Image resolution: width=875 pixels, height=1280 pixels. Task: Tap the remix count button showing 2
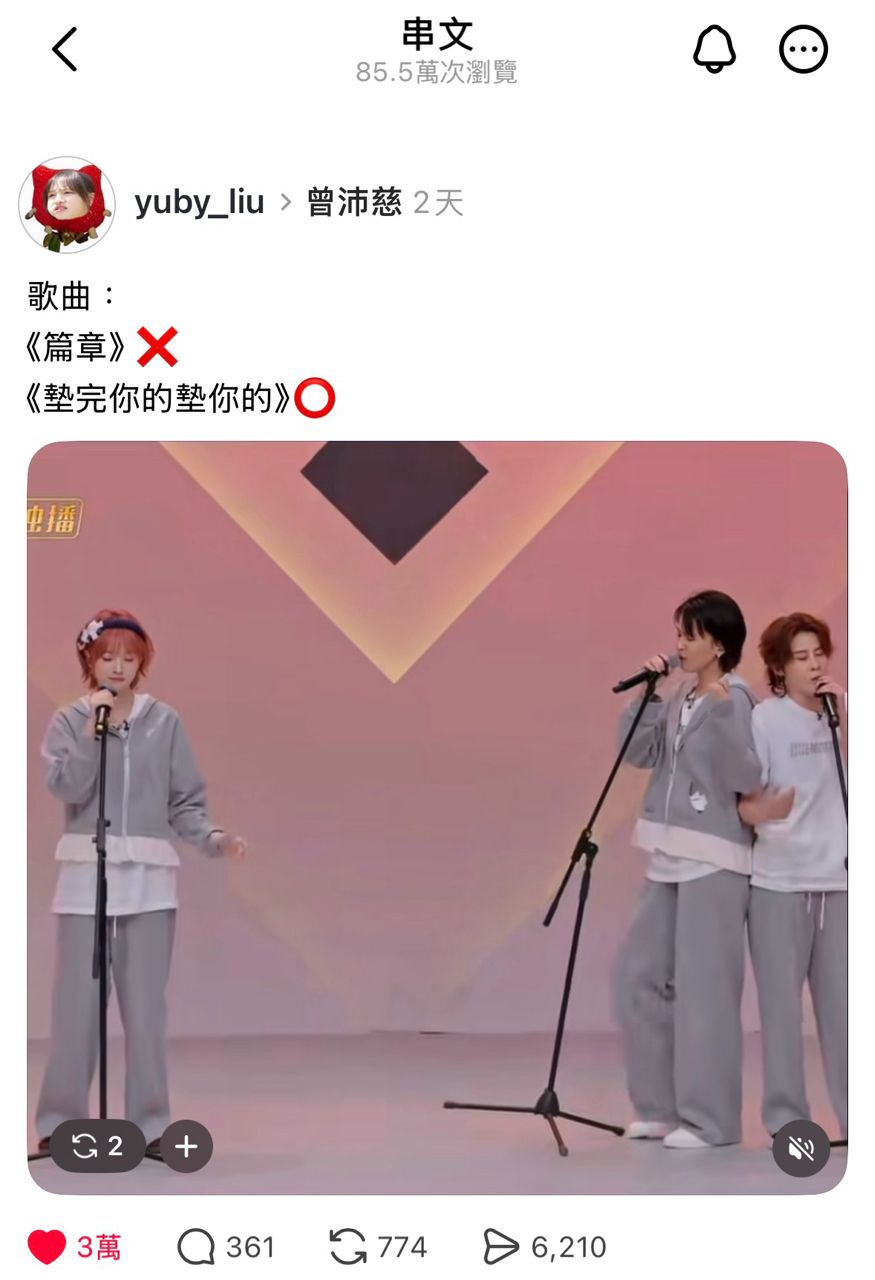click(x=98, y=1146)
